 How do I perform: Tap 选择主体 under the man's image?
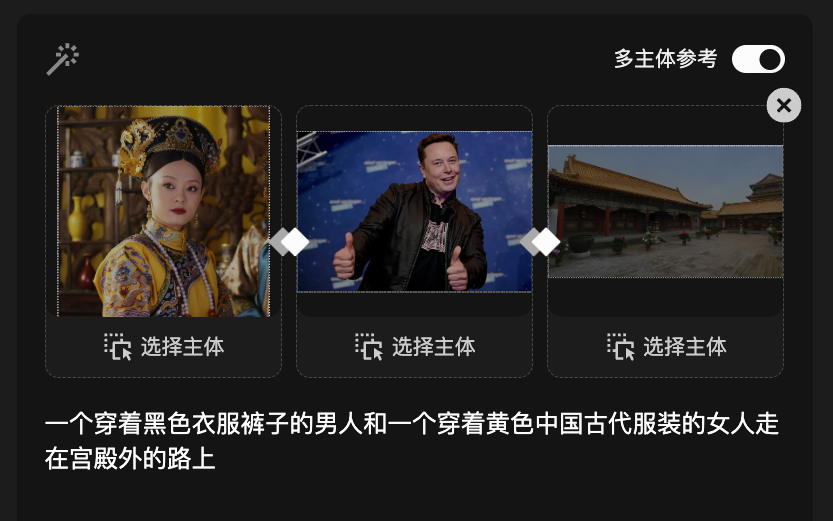coord(415,347)
